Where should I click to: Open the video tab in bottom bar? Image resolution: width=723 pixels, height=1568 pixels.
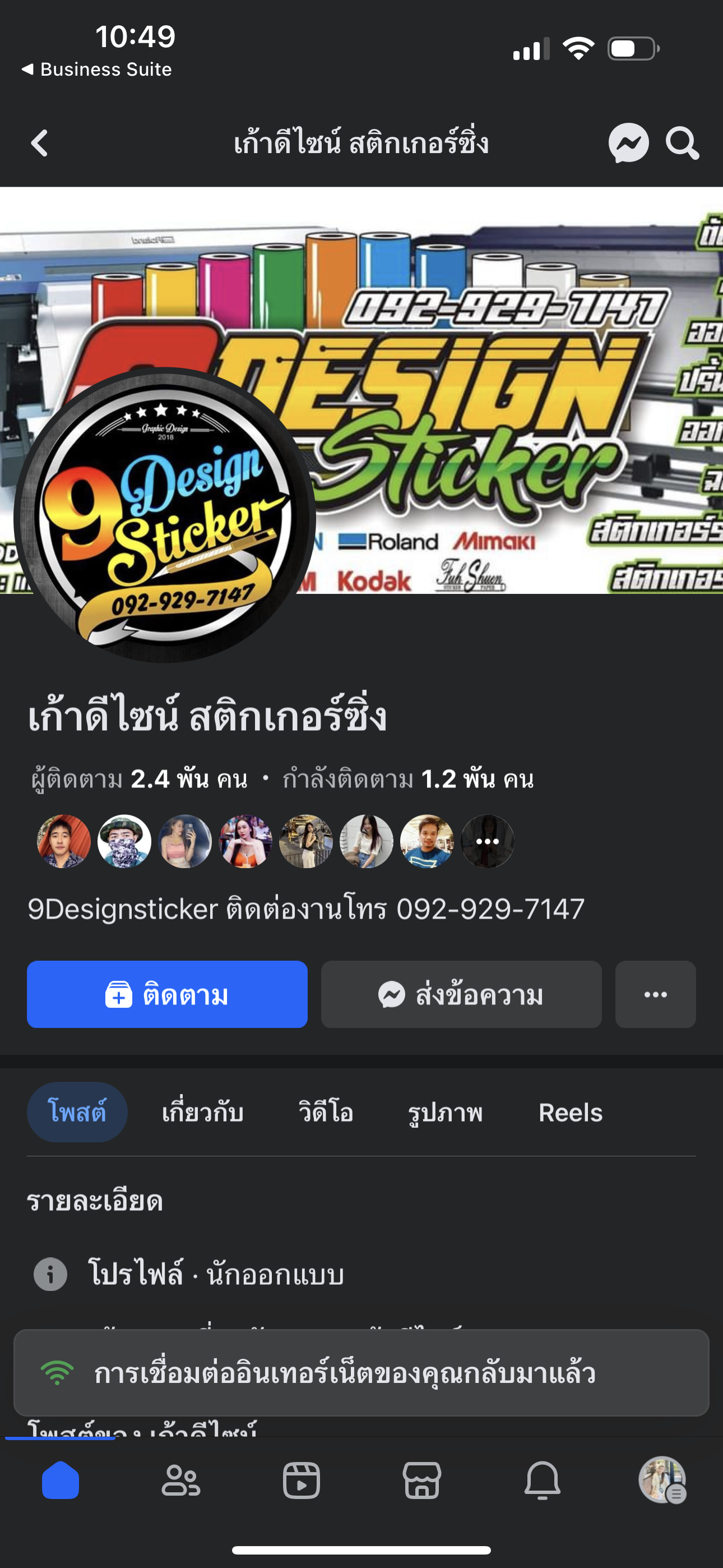pyautogui.click(x=302, y=1481)
